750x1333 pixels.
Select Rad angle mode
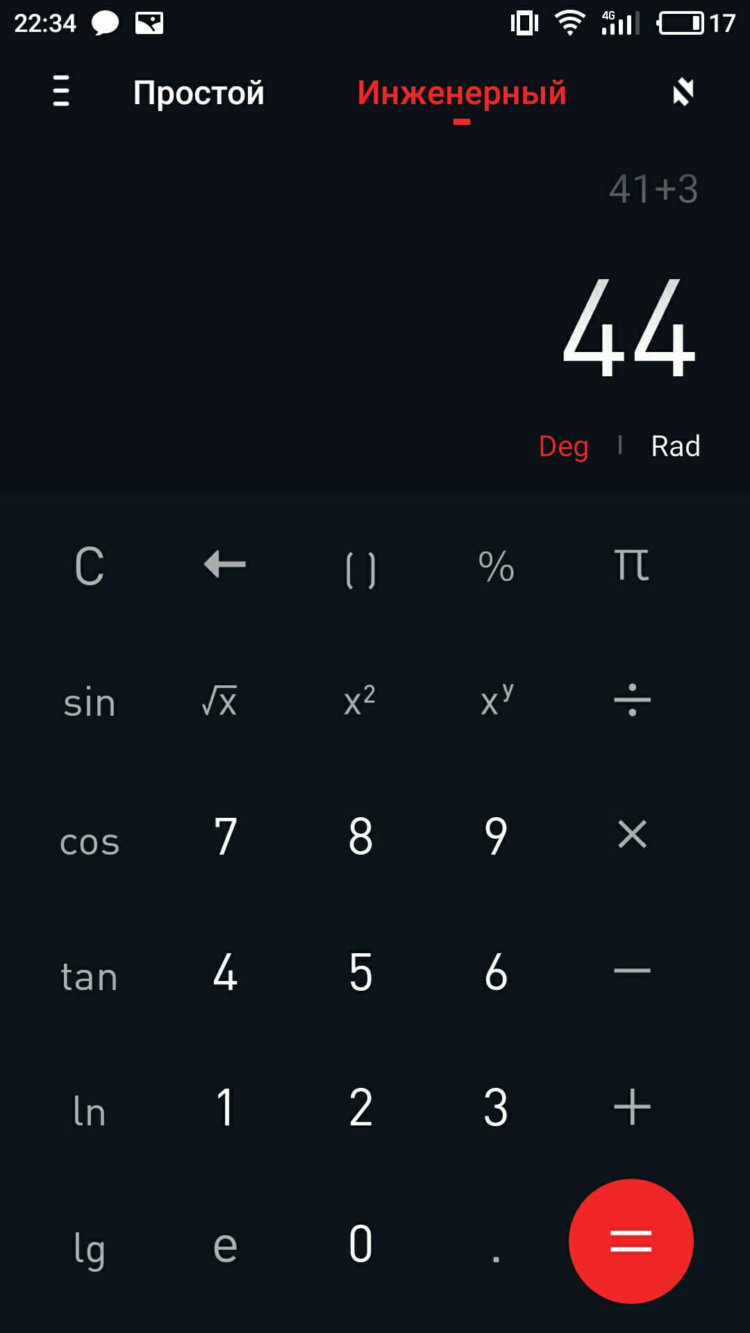pyautogui.click(x=675, y=446)
